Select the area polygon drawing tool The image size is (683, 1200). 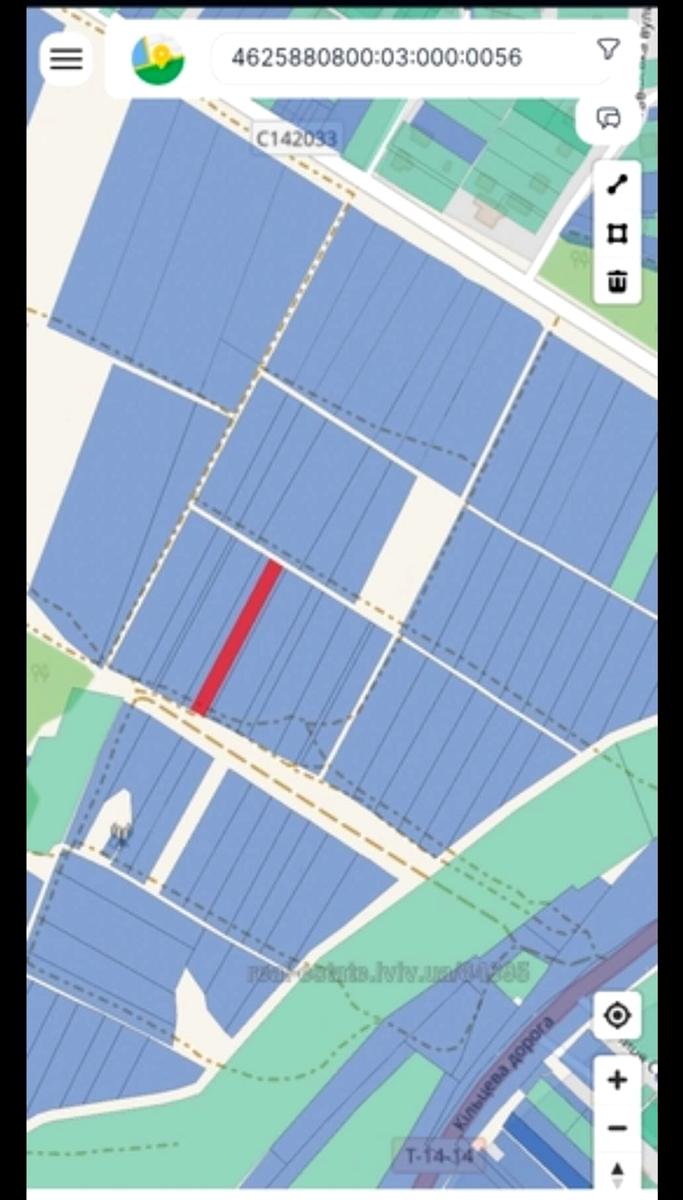pos(618,234)
